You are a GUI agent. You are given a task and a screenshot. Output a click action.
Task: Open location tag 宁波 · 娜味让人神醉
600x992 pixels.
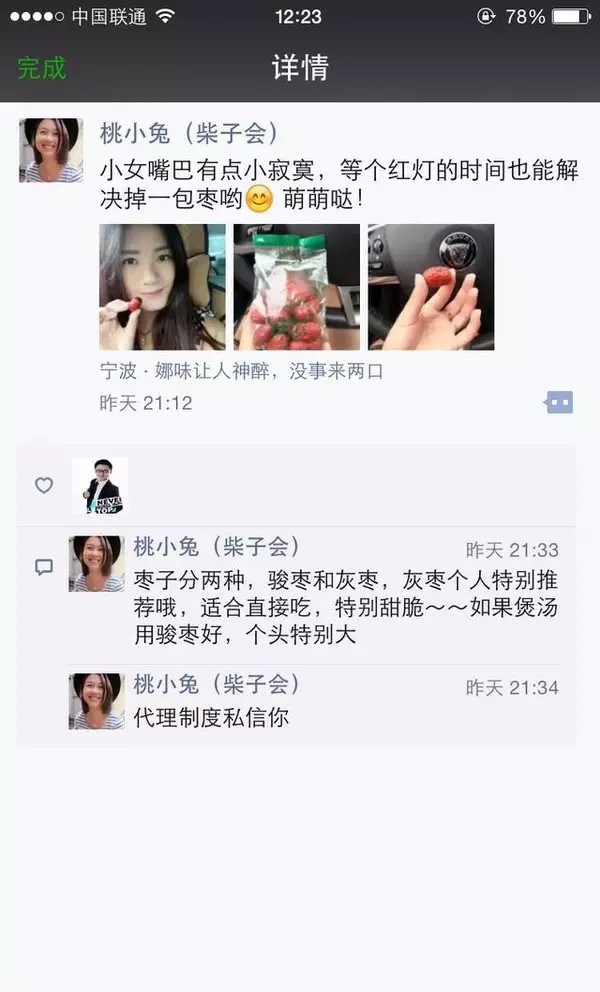click(x=241, y=371)
